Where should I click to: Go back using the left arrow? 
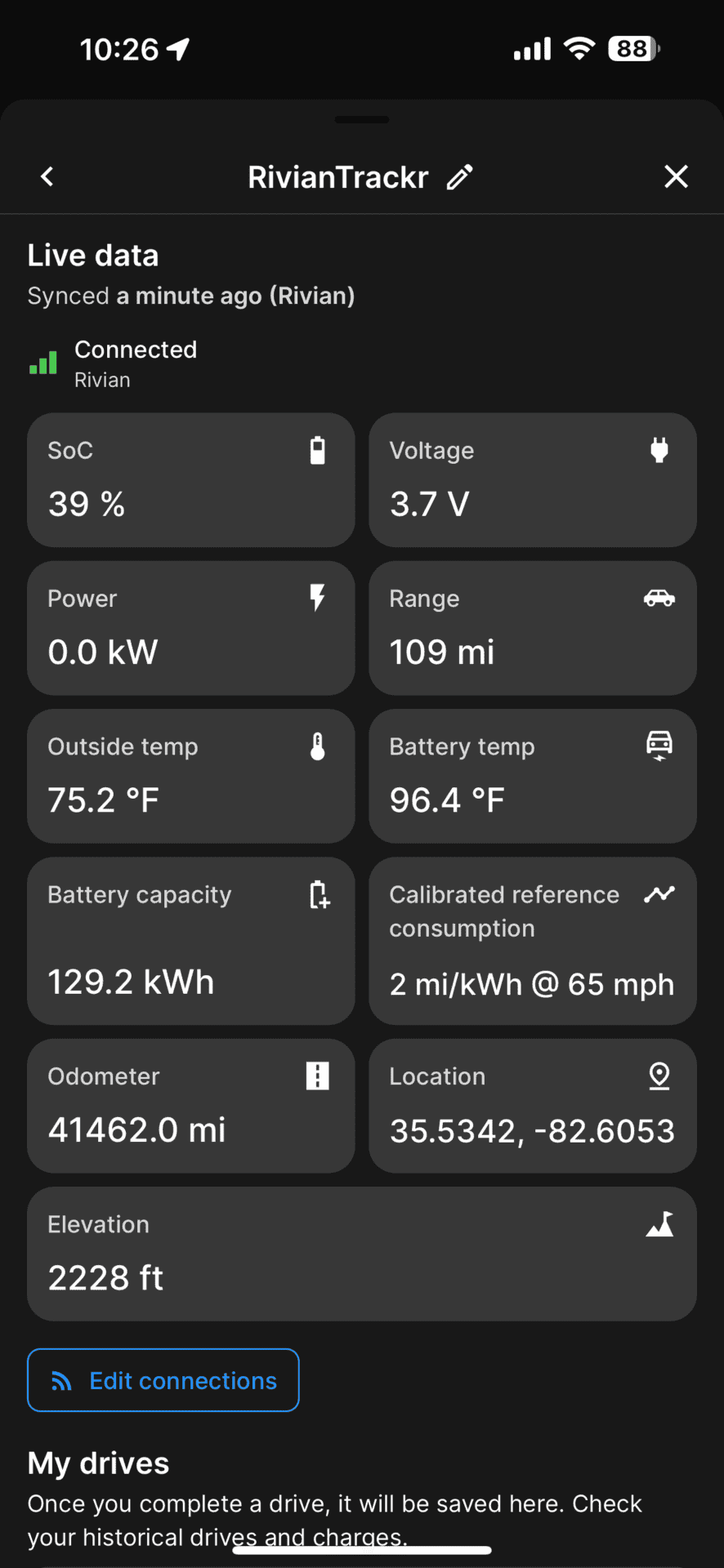click(47, 176)
